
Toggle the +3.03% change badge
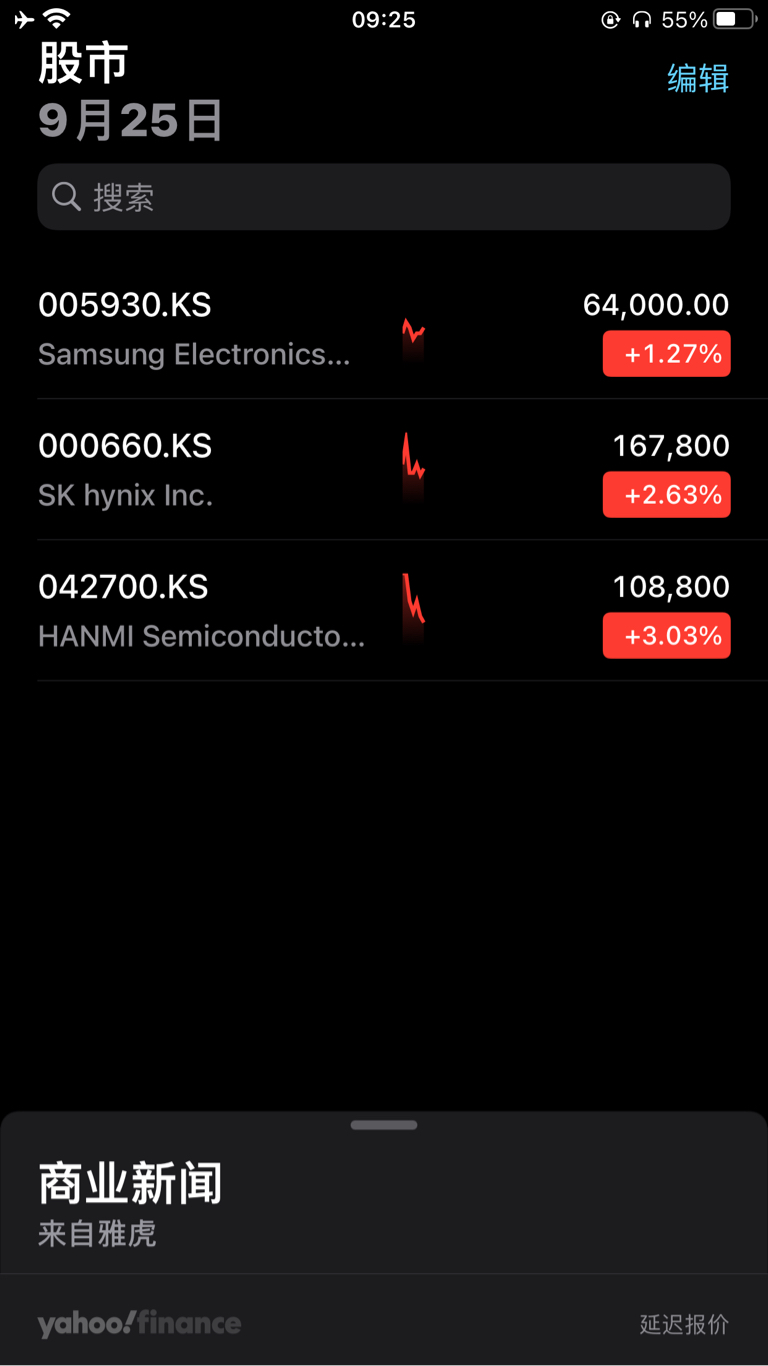click(667, 636)
